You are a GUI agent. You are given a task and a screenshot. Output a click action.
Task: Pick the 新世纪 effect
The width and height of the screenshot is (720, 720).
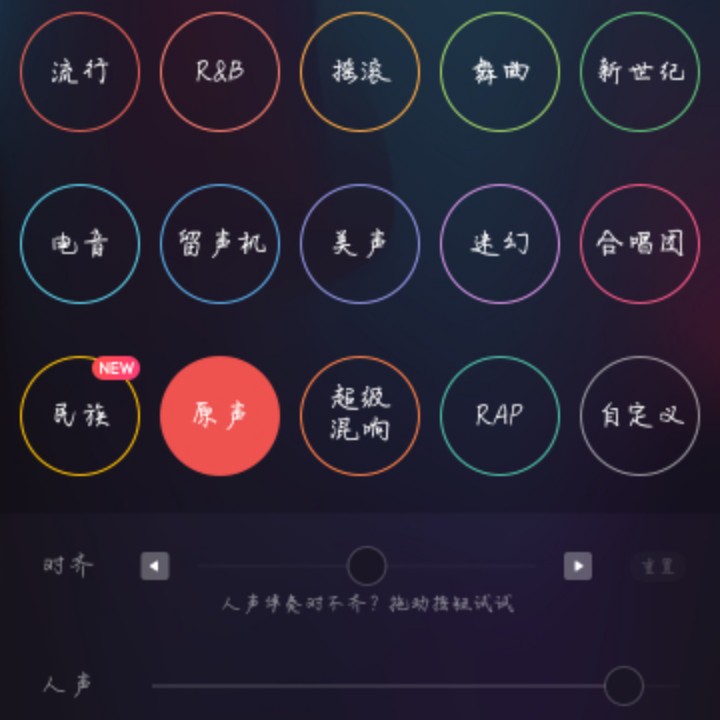point(640,72)
